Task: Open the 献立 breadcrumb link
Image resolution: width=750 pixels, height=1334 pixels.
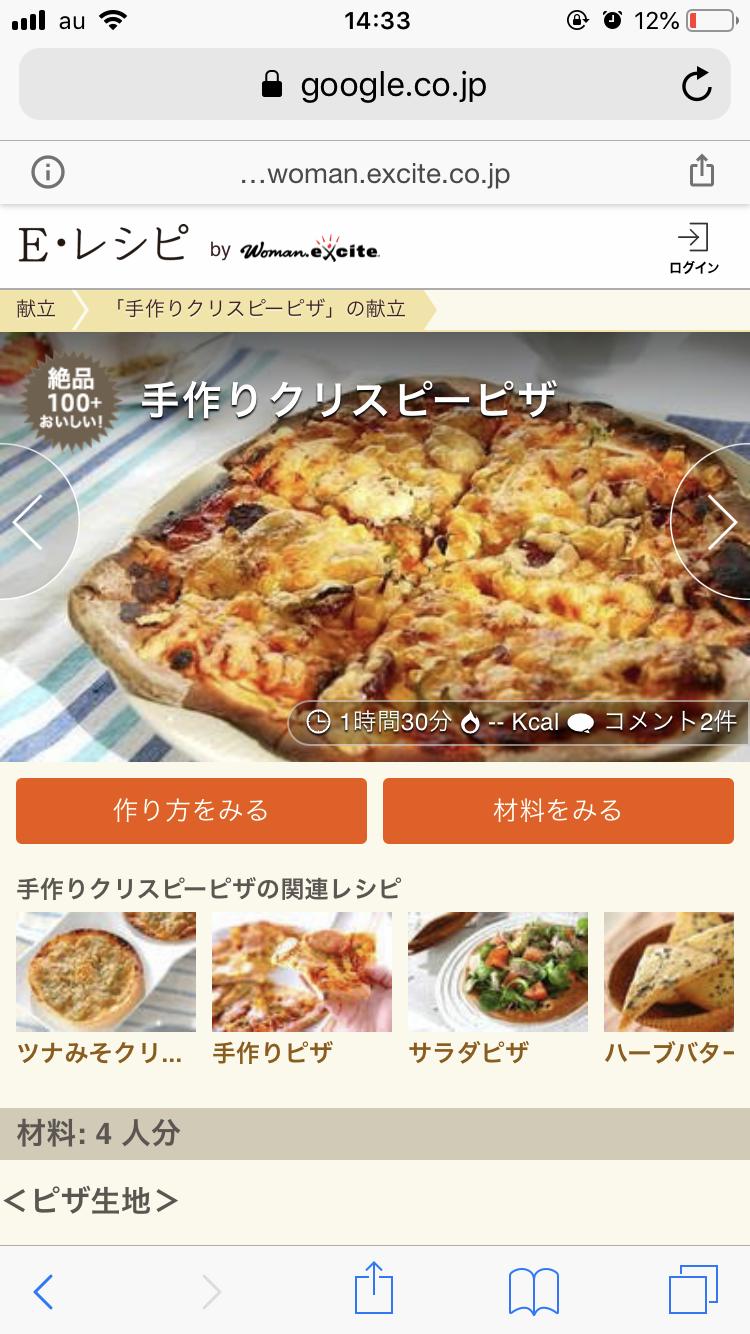Action: [x=37, y=309]
